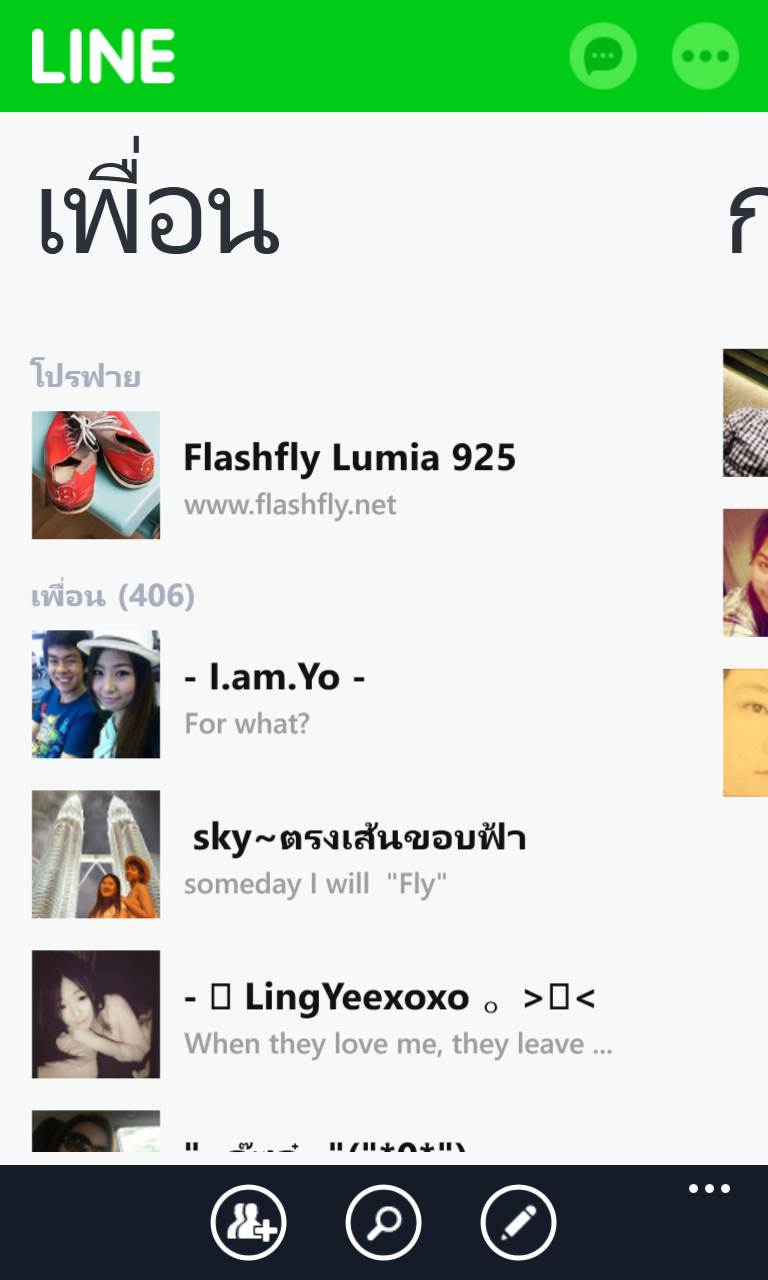
Task: Open the chats speech bubble icon
Action: tap(603, 56)
